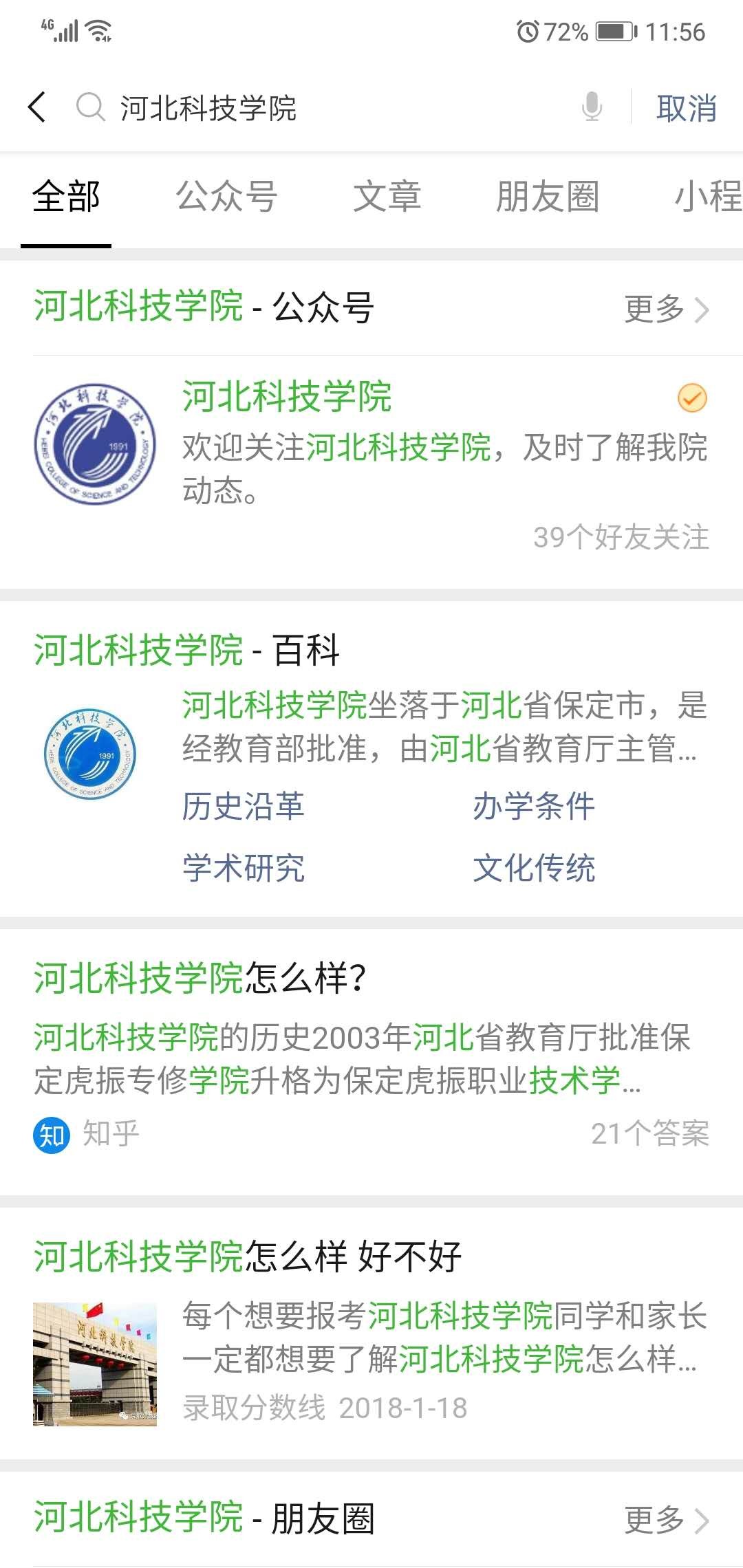Switch to the 文章 tab
The height and width of the screenshot is (1568, 743).
387,197
